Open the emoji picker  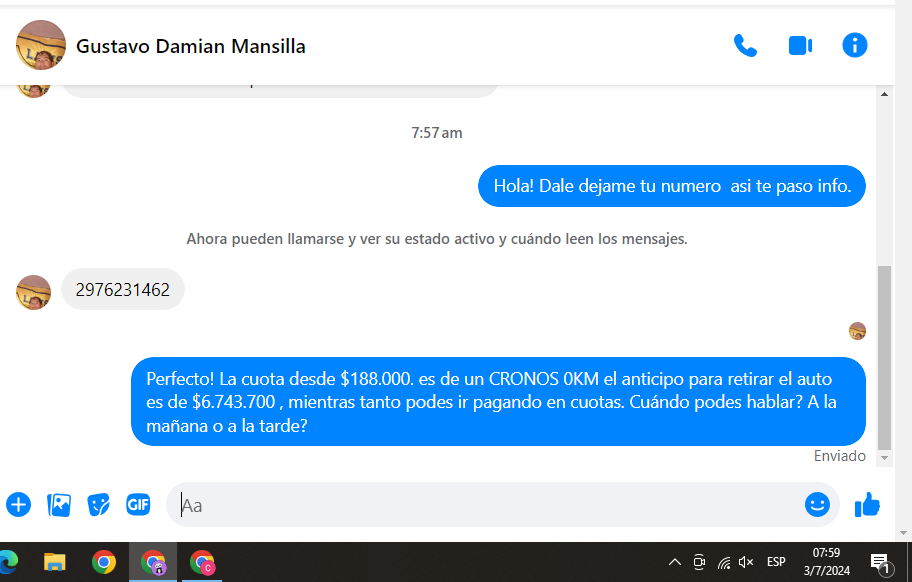pyautogui.click(x=817, y=505)
